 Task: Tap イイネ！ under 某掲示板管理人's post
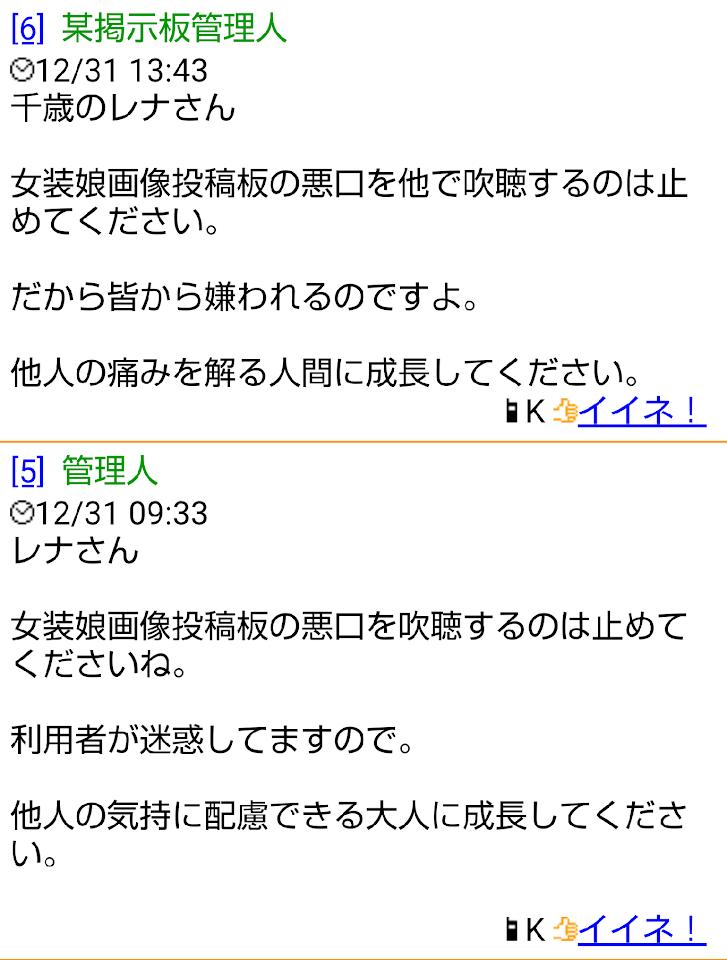click(x=641, y=411)
